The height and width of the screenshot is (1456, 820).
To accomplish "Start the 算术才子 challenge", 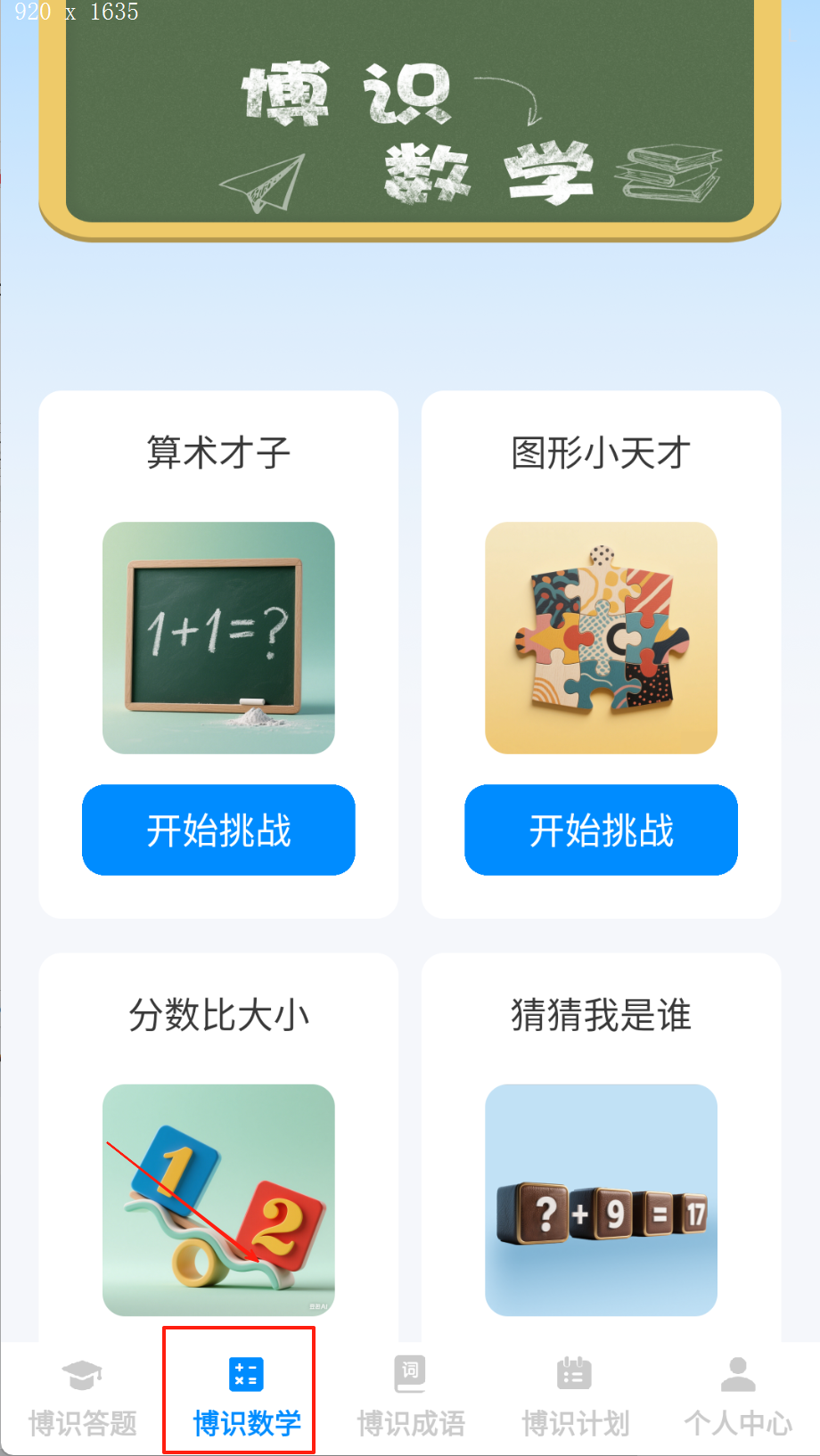I will 218,830.
